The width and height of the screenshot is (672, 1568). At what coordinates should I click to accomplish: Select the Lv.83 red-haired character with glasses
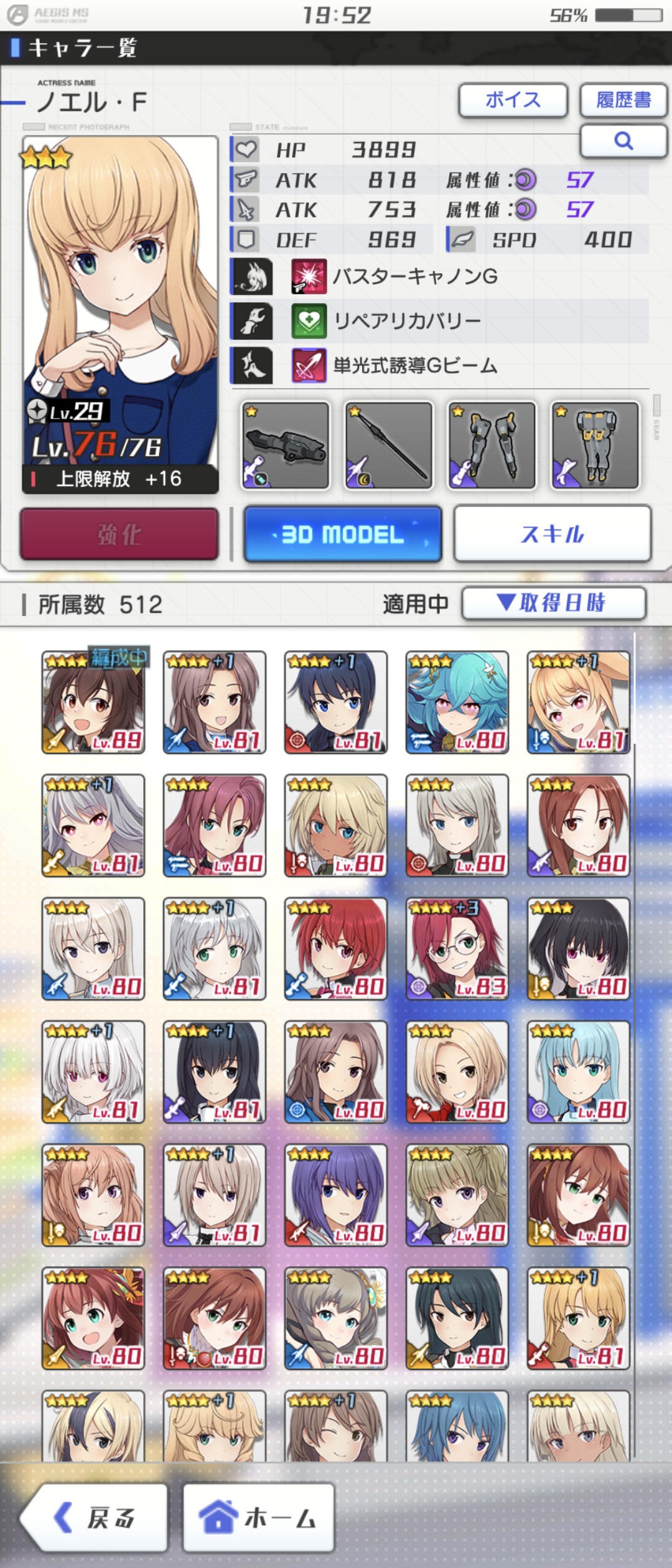tap(457, 948)
